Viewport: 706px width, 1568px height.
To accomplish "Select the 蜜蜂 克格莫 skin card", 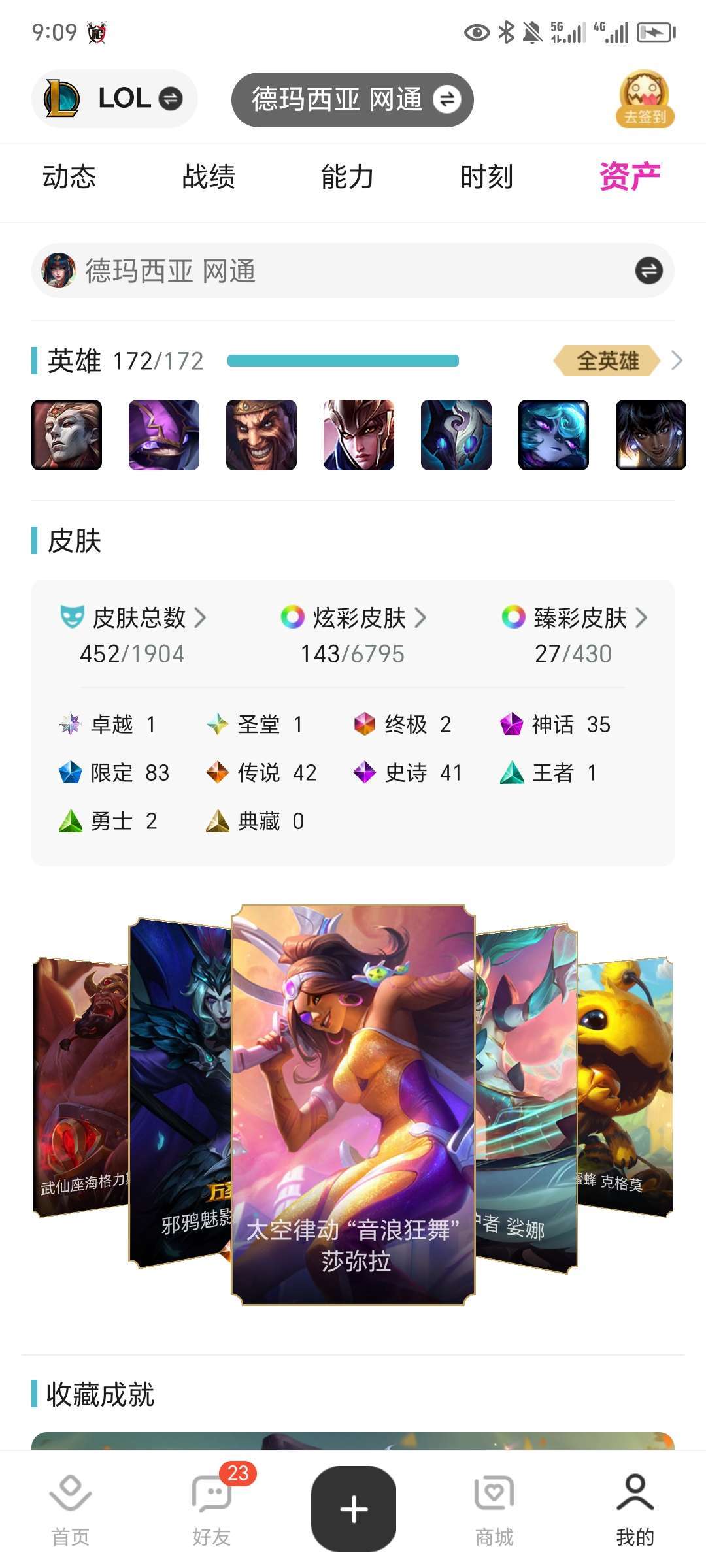I will (625, 1087).
